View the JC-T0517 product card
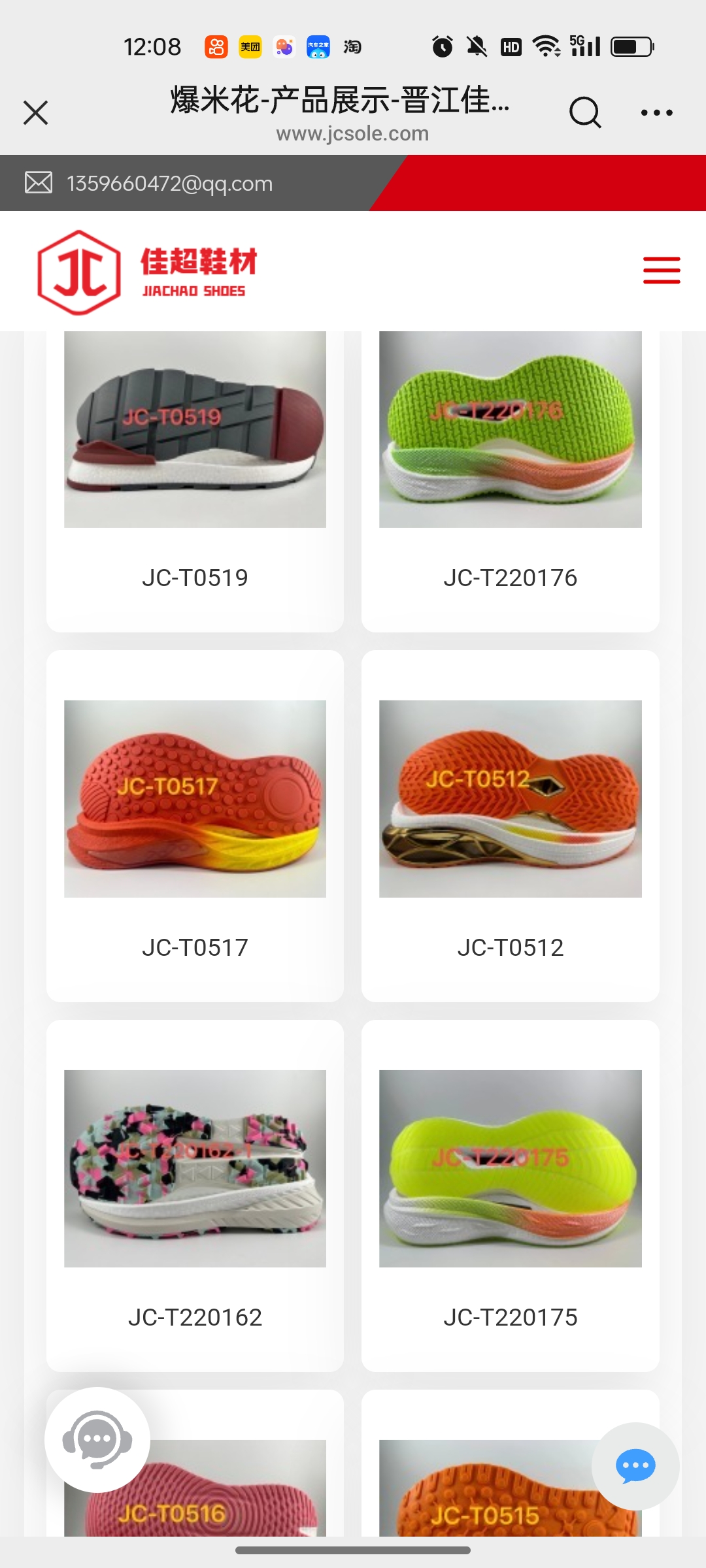Viewport: 706px width, 1568px height. click(195, 825)
